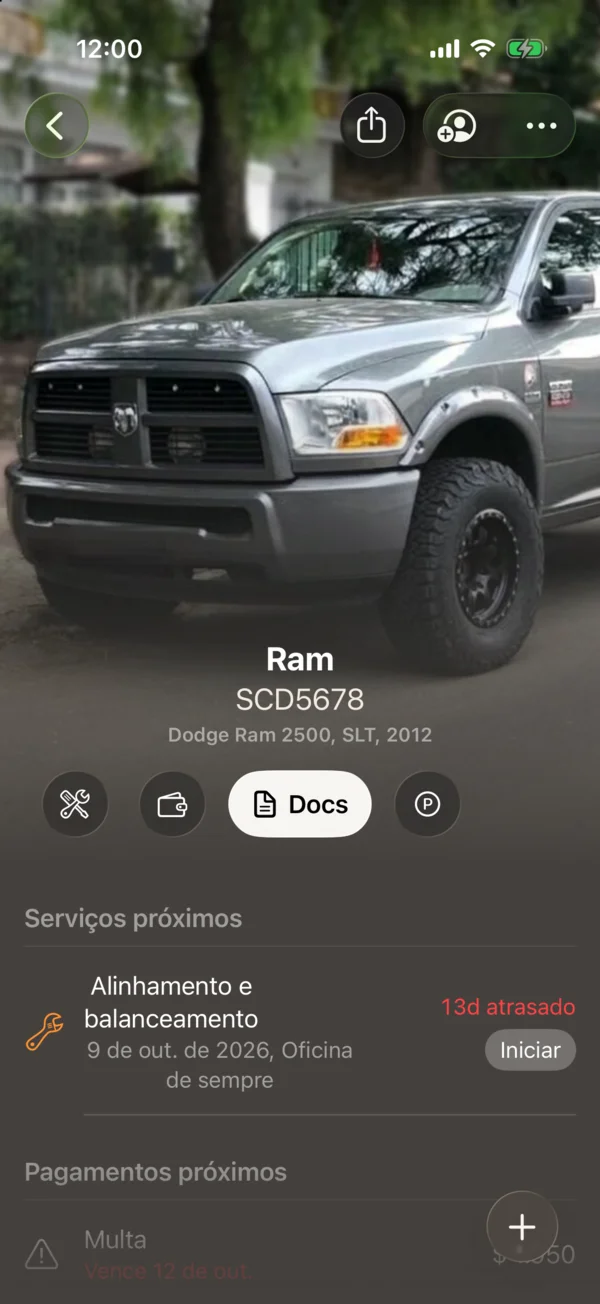The width and height of the screenshot is (600, 1304).
Task: Start the Alinhamento e balanceamento service
Action: 531,1051
